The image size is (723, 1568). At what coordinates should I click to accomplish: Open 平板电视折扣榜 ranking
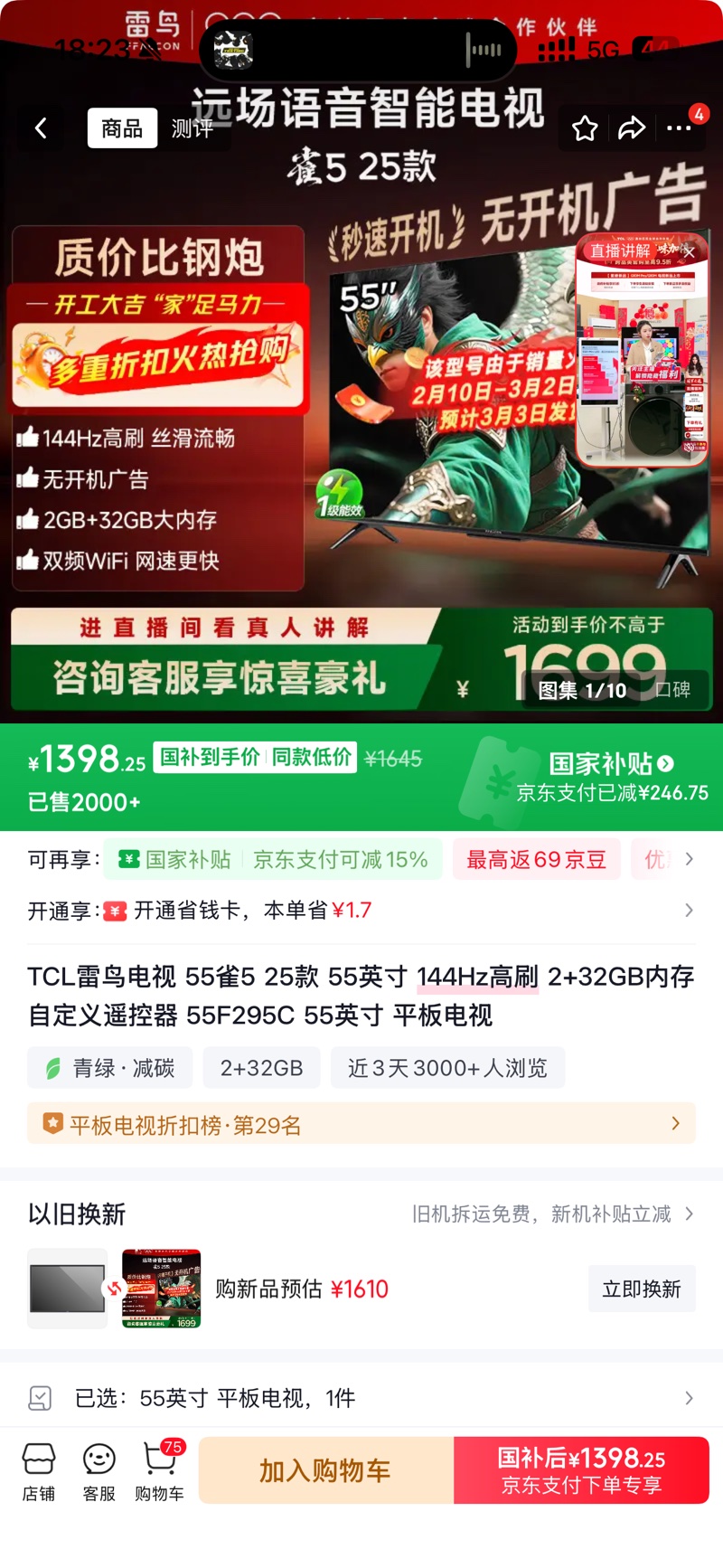click(361, 1124)
